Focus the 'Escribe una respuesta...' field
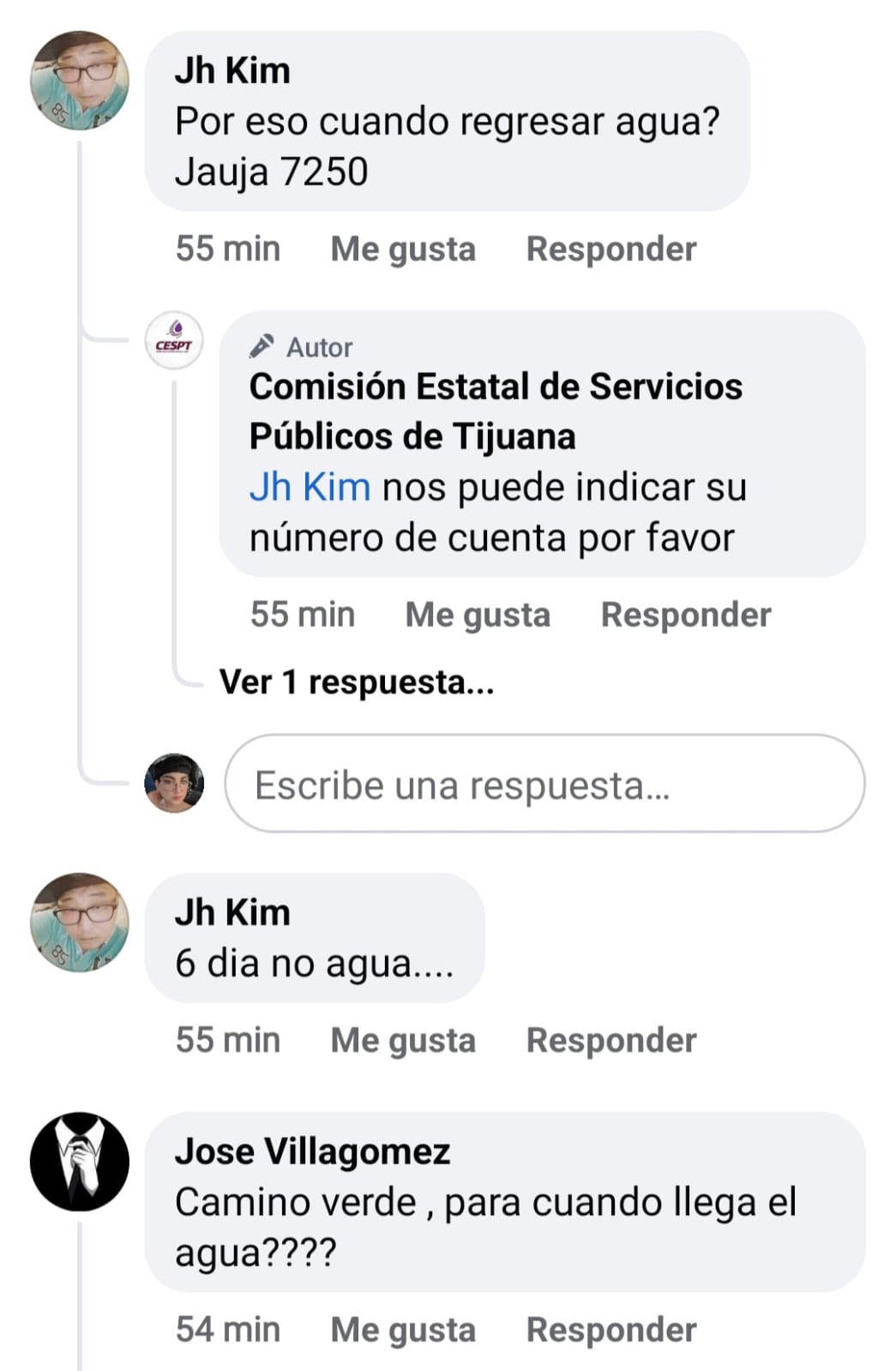Screen dimensions: 896x1371 click(x=544, y=784)
